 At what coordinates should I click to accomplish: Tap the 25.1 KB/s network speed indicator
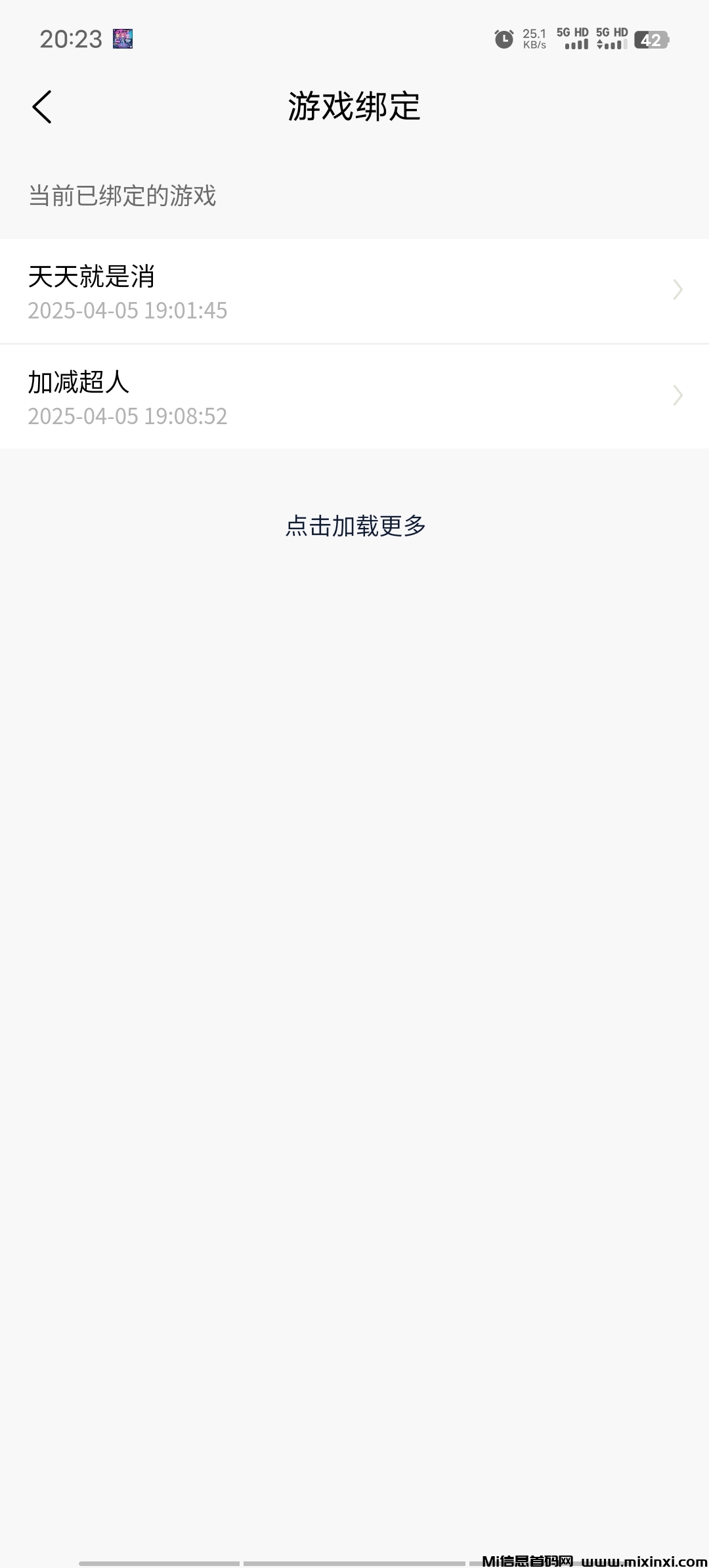point(534,39)
